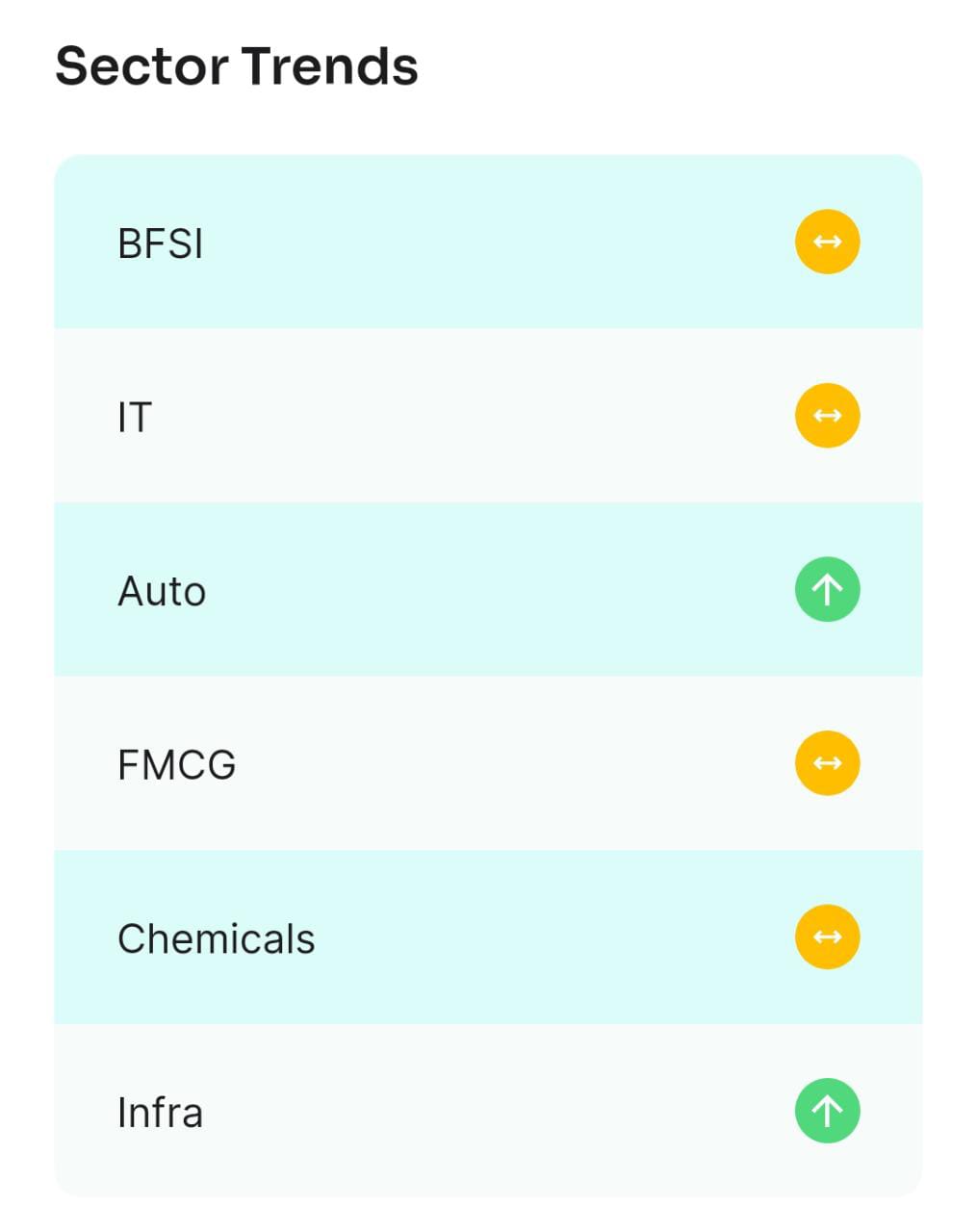Expand the FMCG sector row for details

point(488,762)
